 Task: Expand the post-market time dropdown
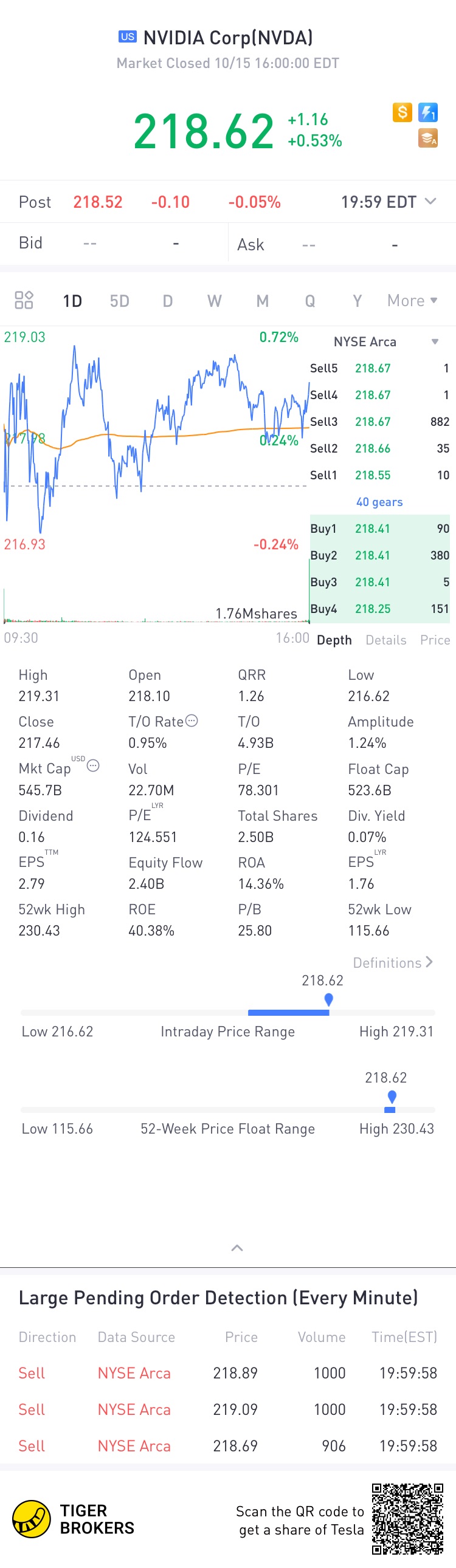(x=430, y=202)
